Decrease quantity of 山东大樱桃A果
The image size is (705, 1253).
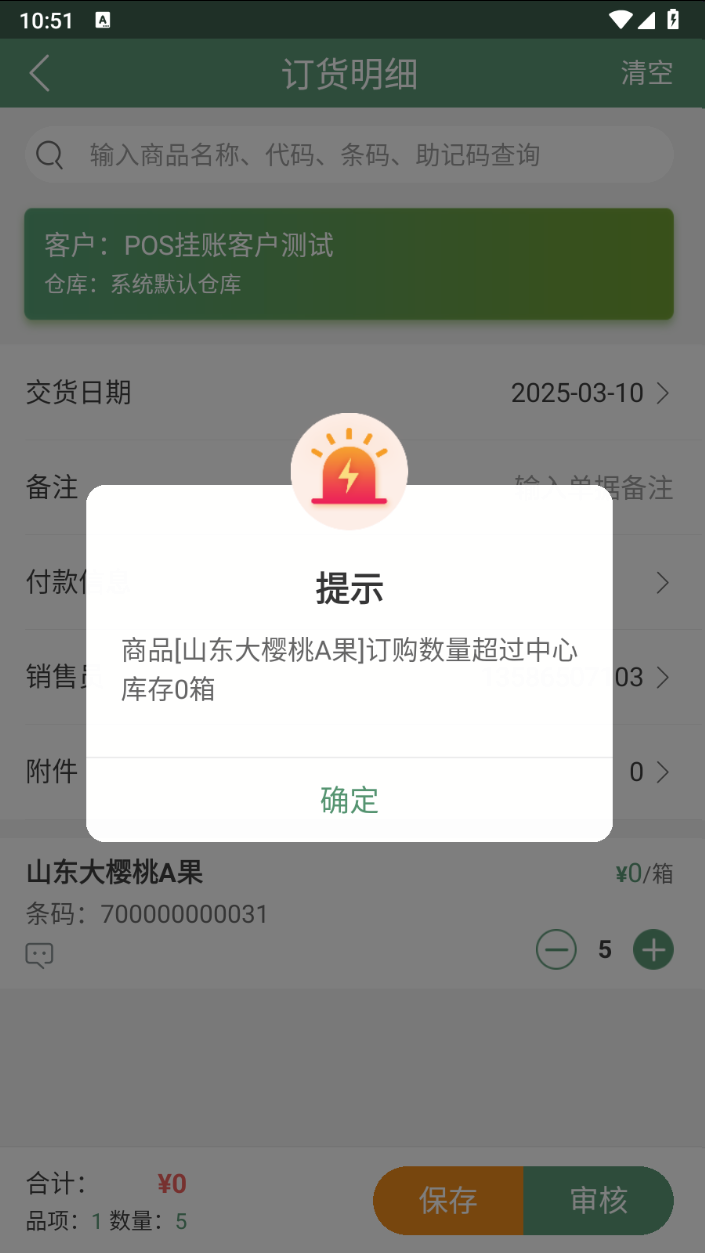pos(556,949)
